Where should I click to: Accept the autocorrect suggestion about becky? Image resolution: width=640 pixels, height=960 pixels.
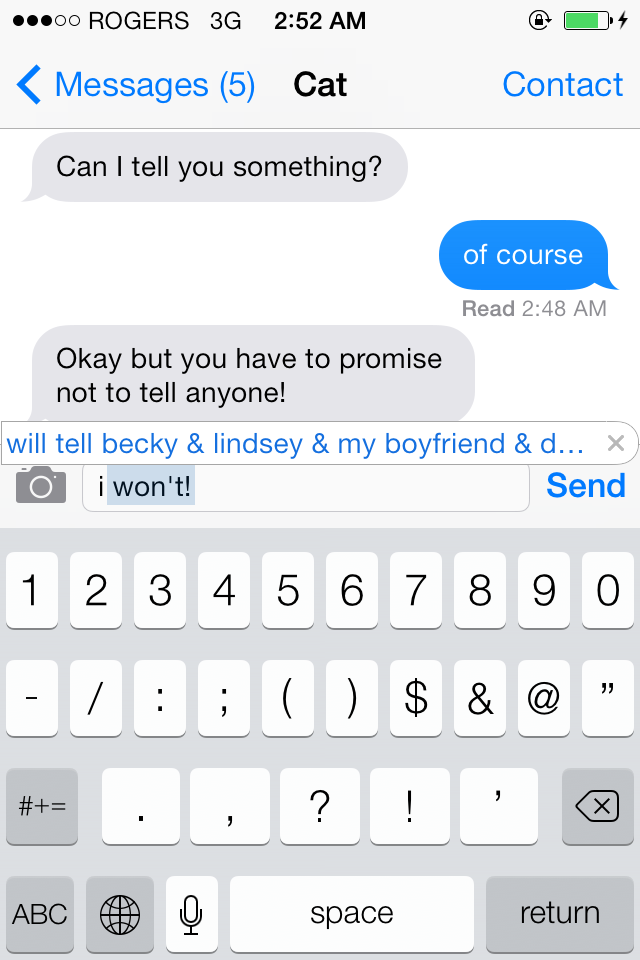[x=295, y=443]
